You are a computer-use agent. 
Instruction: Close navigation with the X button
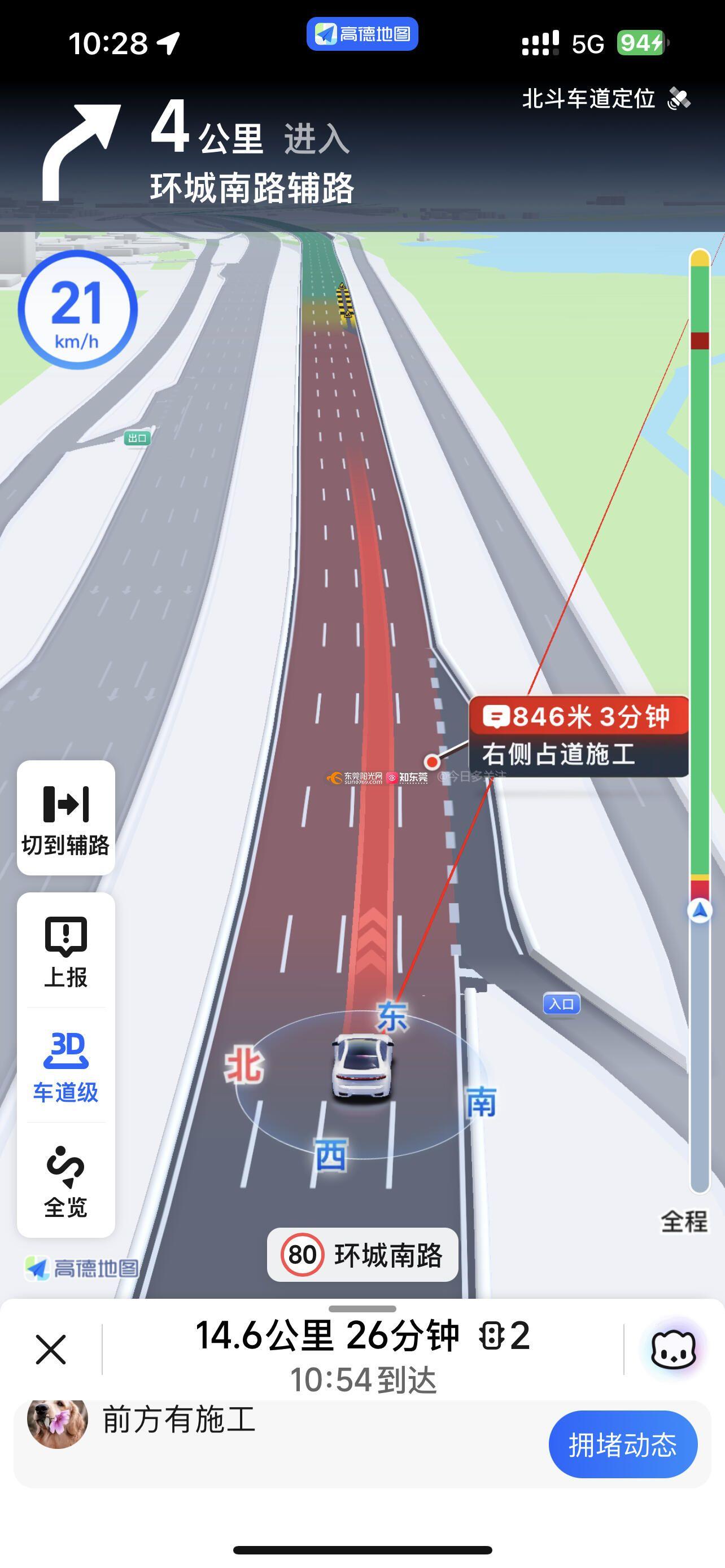pos(50,1350)
